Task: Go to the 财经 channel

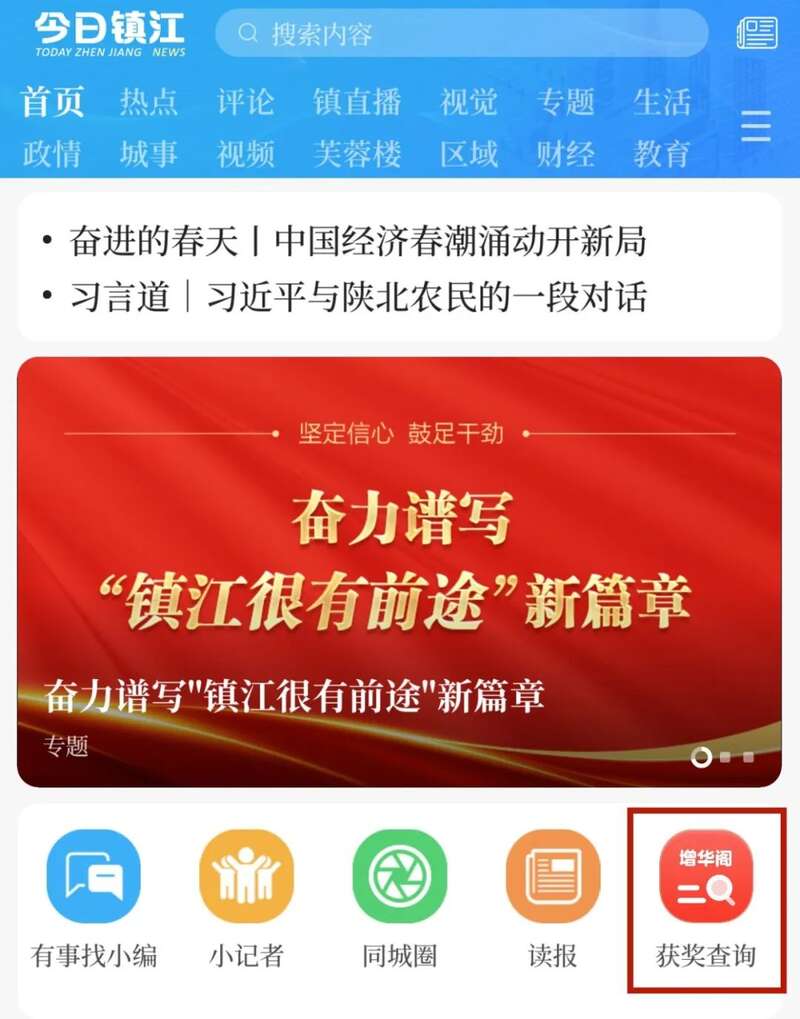Action: tap(565, 154)
